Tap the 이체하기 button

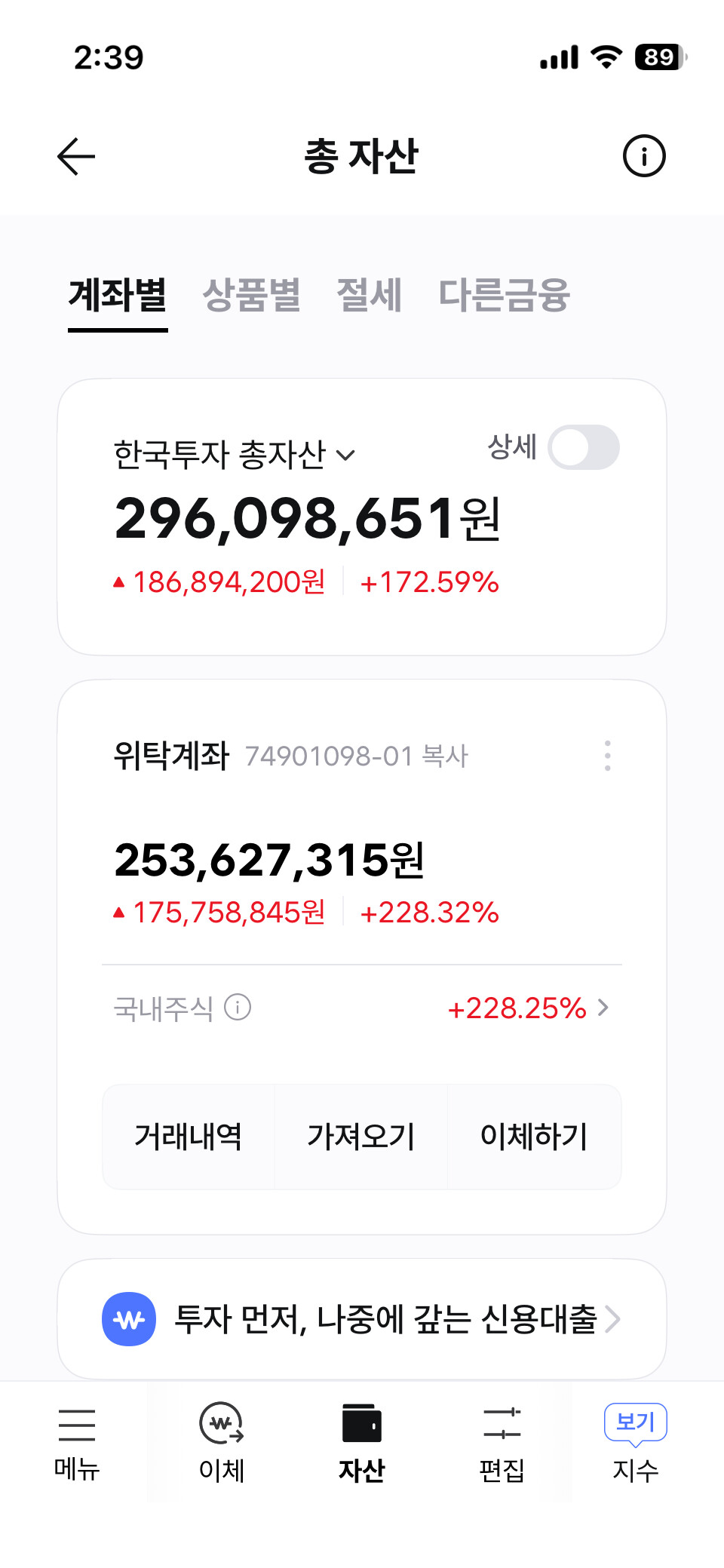click(534, 1137)
